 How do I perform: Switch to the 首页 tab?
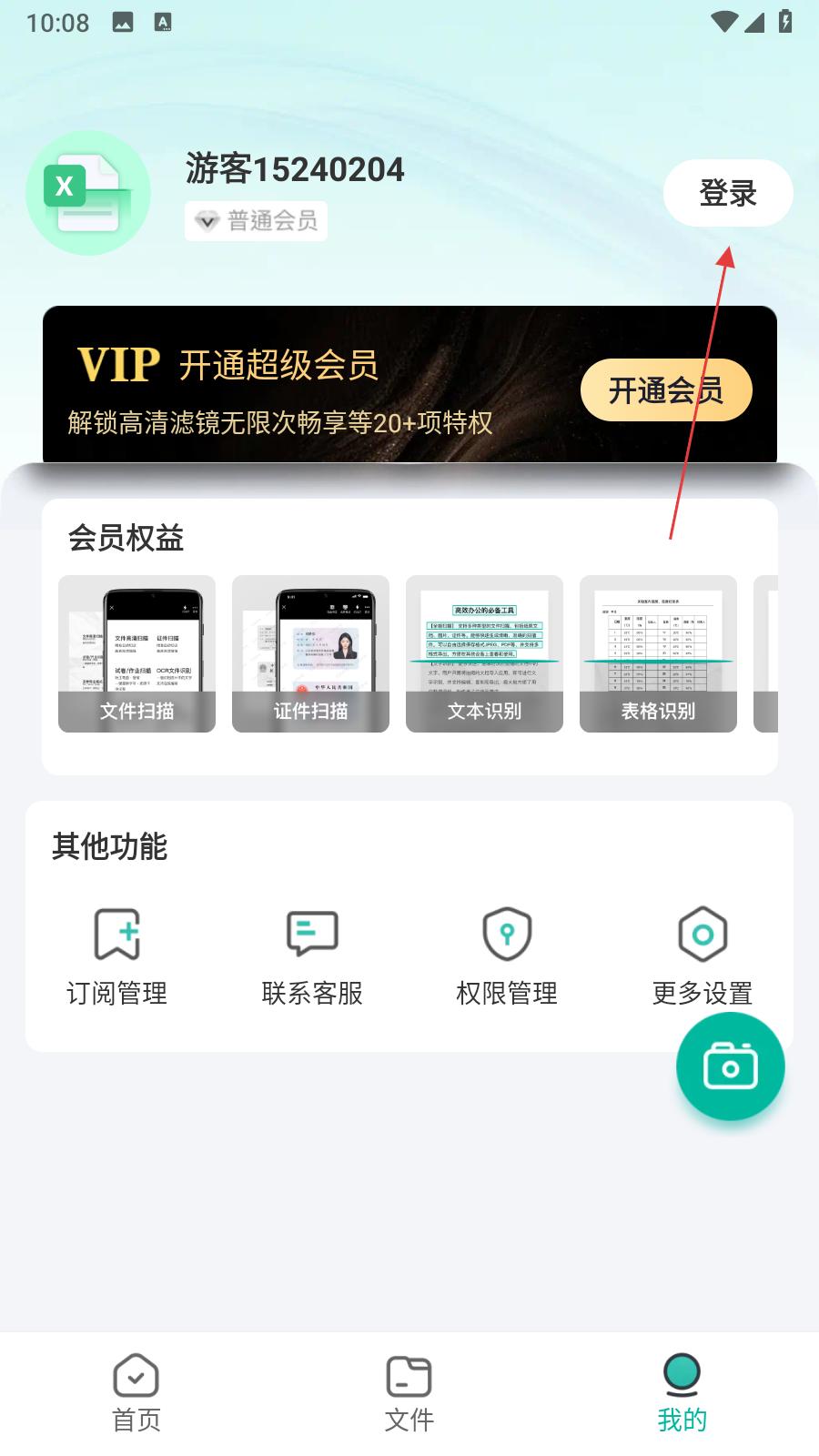tap(136, 1392)
